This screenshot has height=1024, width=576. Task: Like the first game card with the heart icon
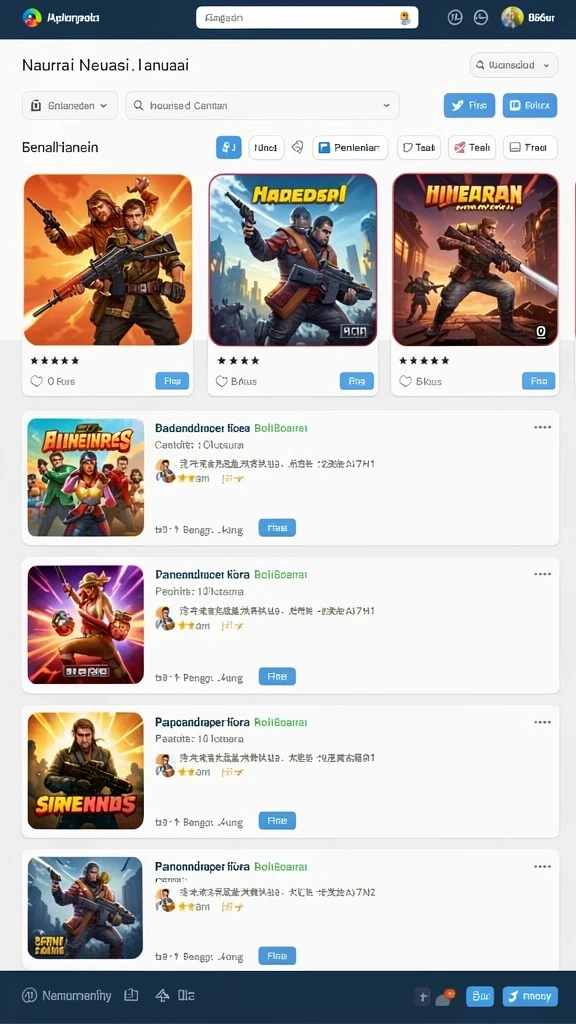tap(37, 381)
